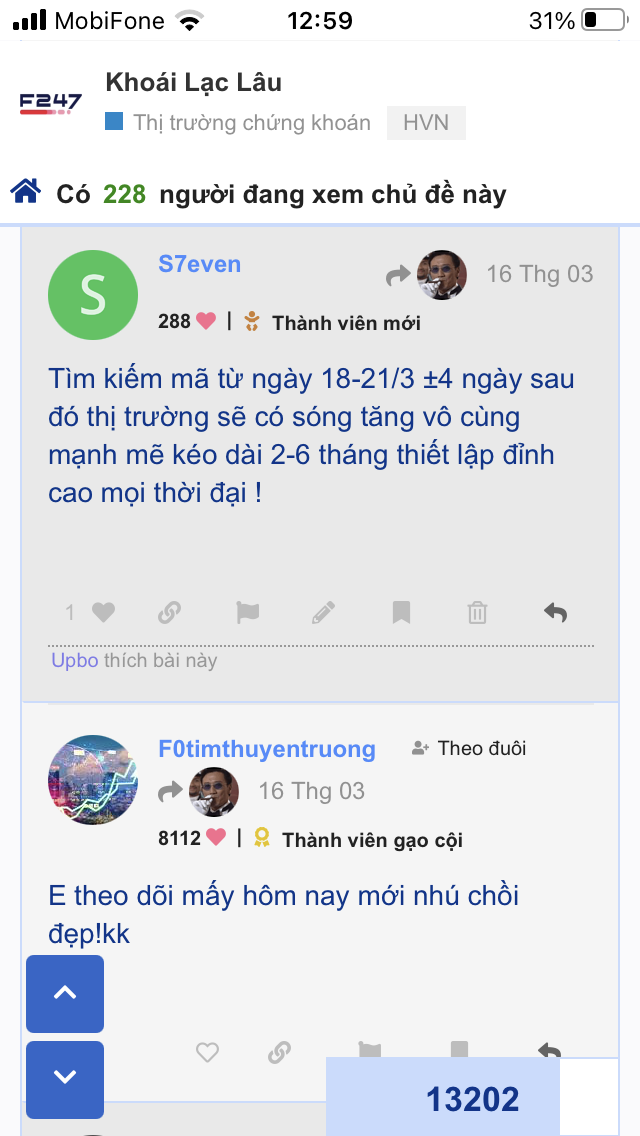Reply to S7even's post
640x1136 pixels.
[x=555, y=612]
